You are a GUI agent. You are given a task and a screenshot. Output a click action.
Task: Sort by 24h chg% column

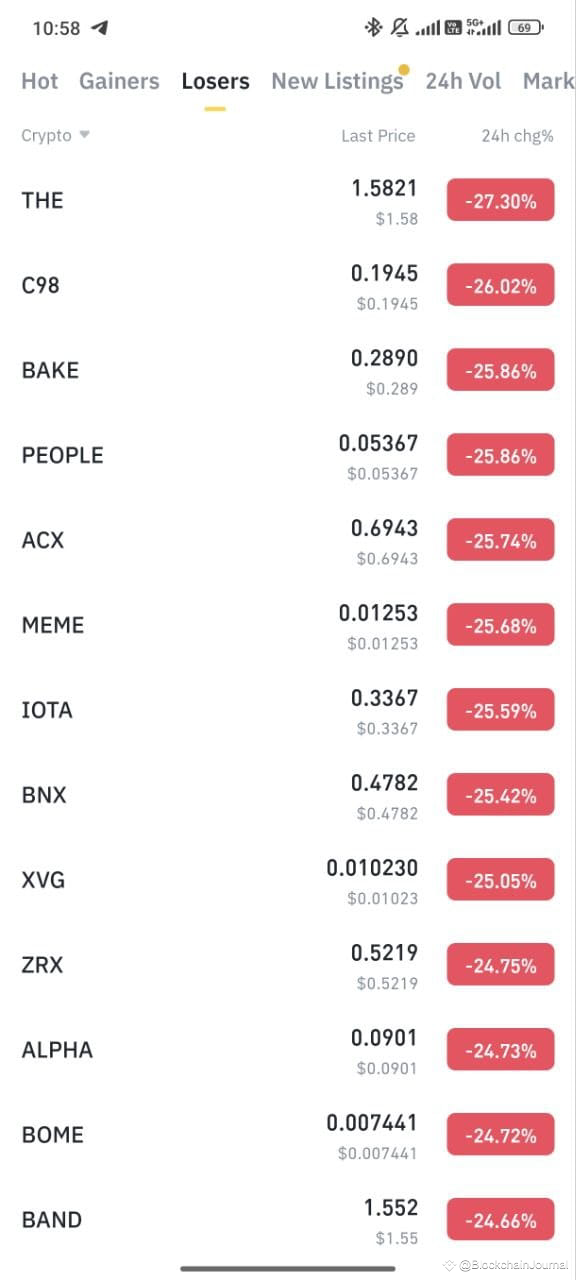[x=517, y=136]
